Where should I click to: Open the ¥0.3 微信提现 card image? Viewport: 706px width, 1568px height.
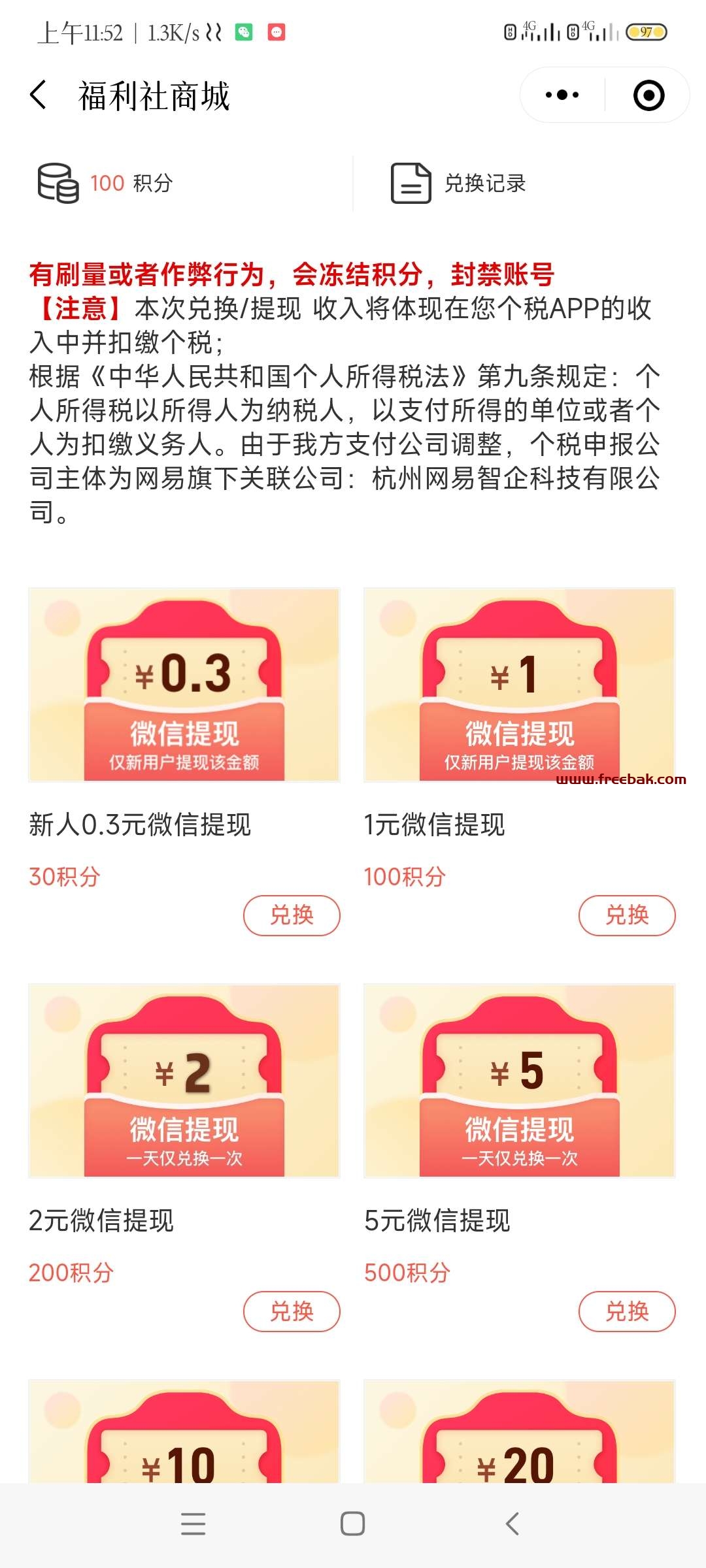(x=184, y=685)
